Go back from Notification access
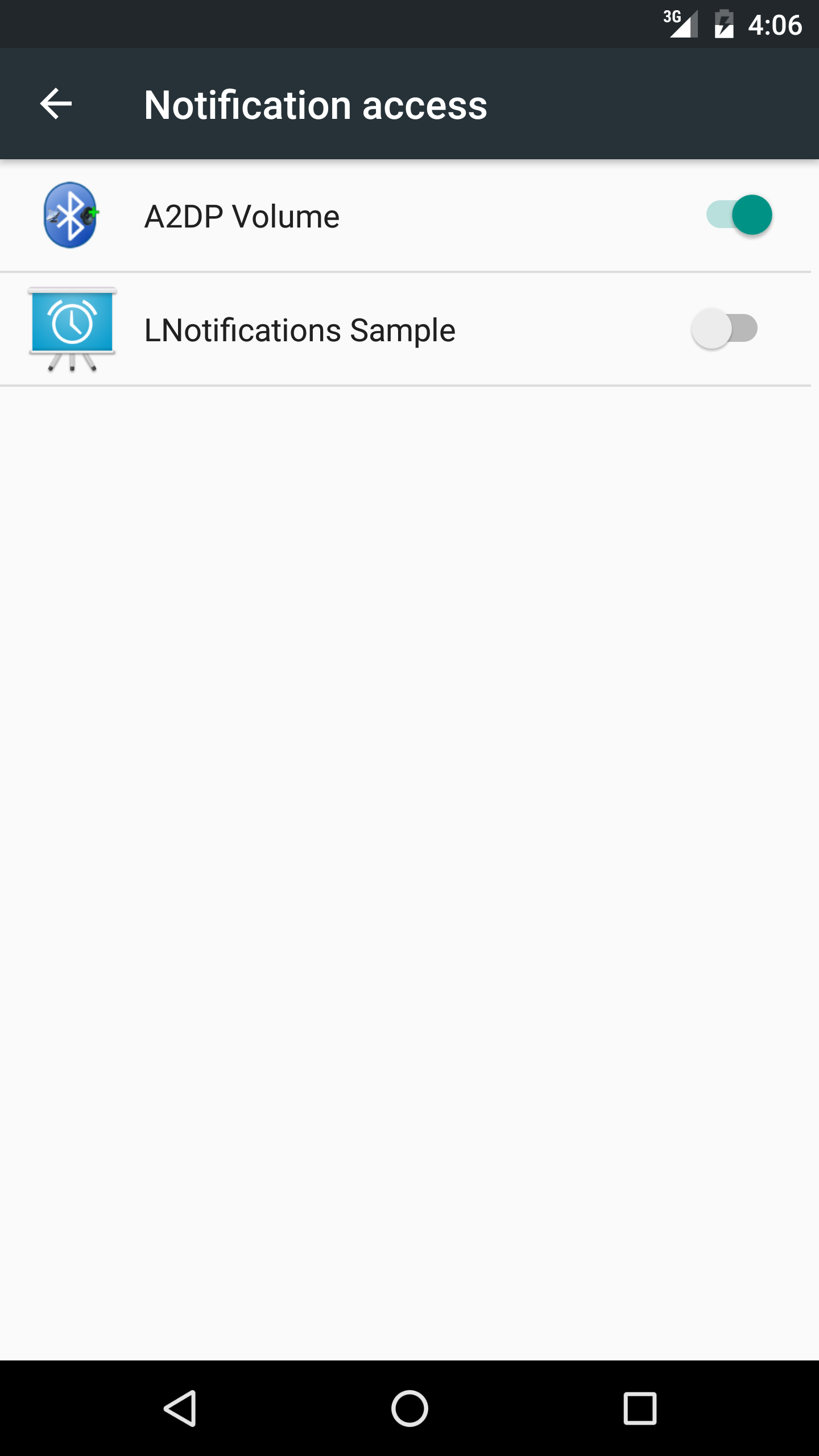Screen dimensions: 819x1456 click(x=56, y=104)
